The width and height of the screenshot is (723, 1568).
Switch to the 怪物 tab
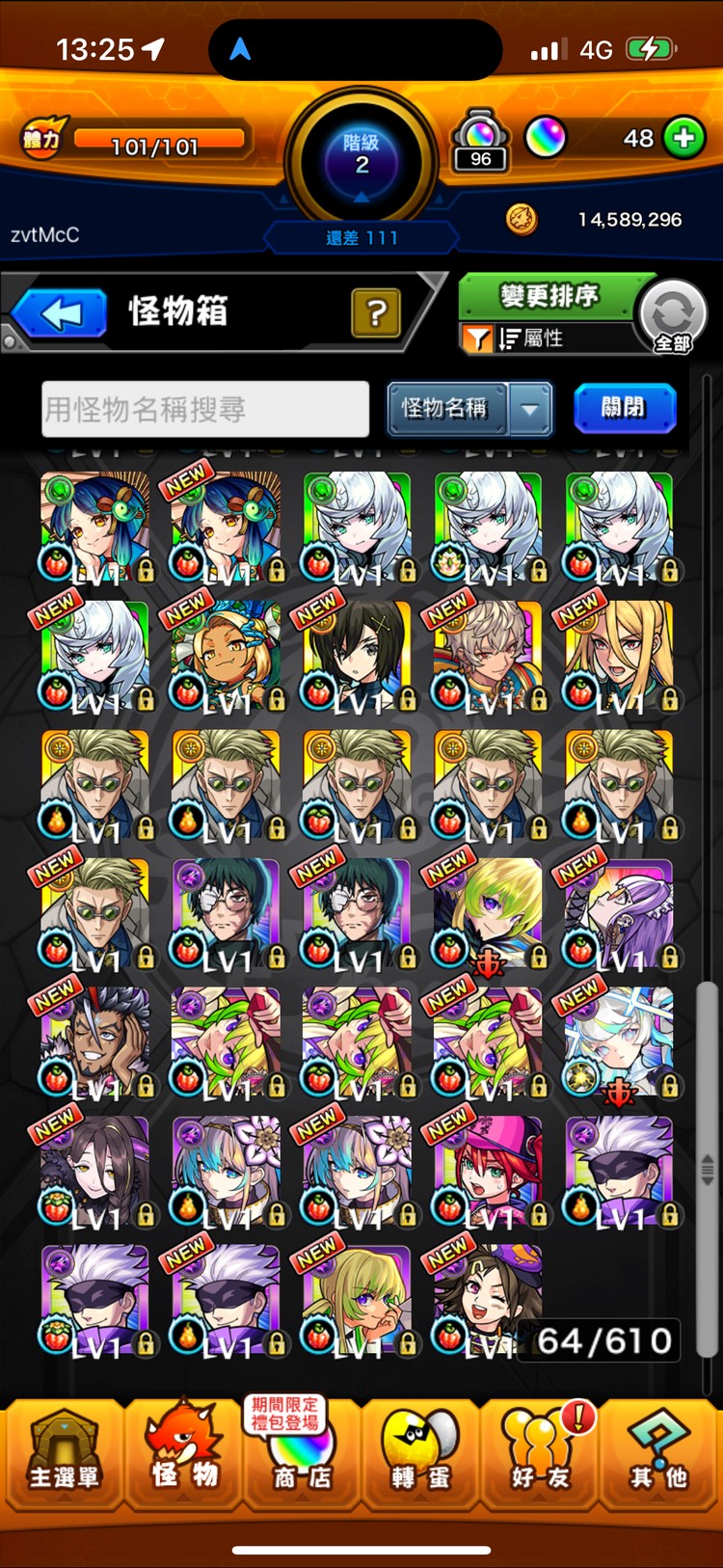point(183,1451)
